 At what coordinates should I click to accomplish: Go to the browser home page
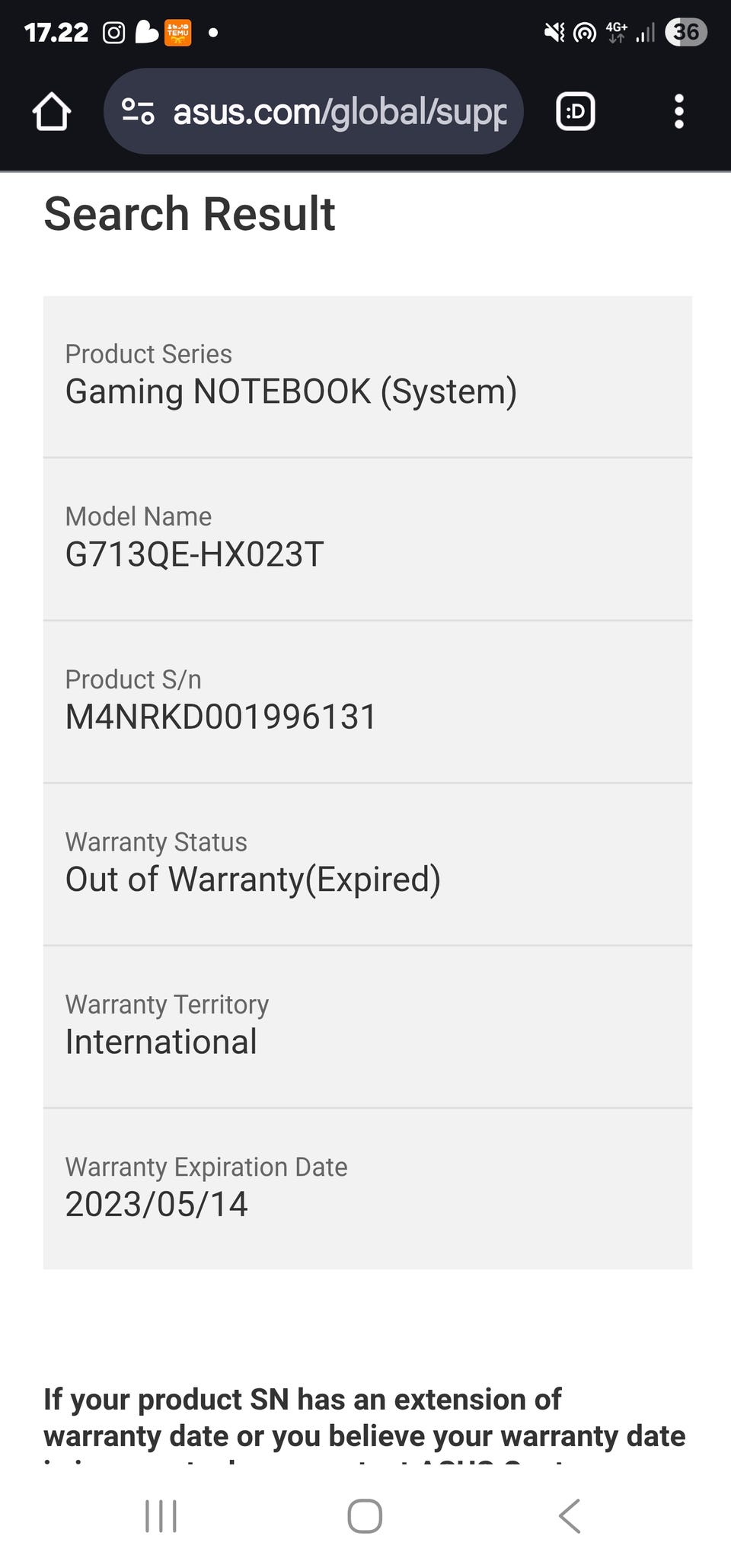click(52, 112)
